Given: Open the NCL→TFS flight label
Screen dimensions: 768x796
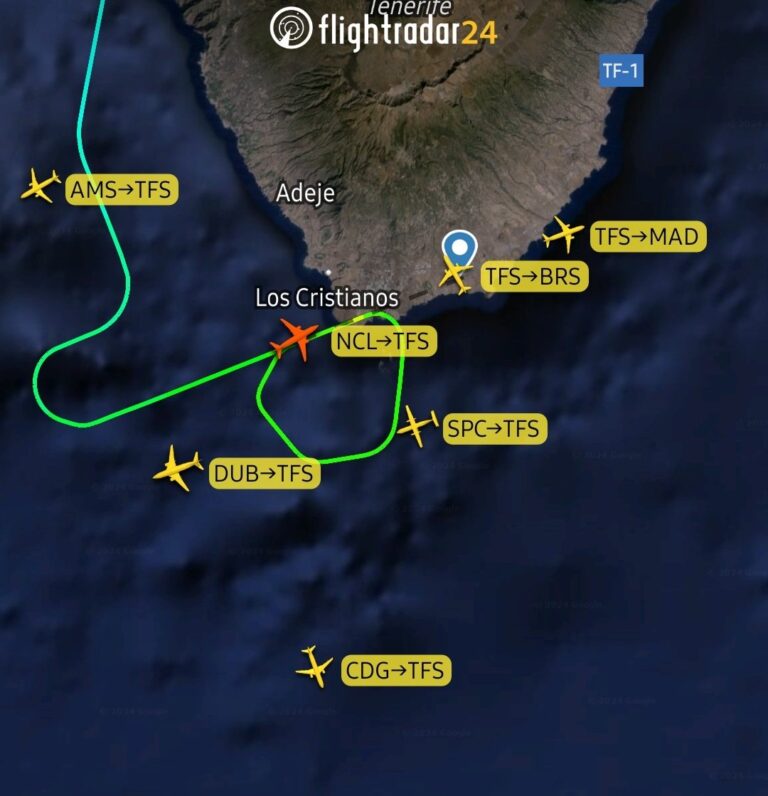Looking at the screenshot, I should (382, 341).
